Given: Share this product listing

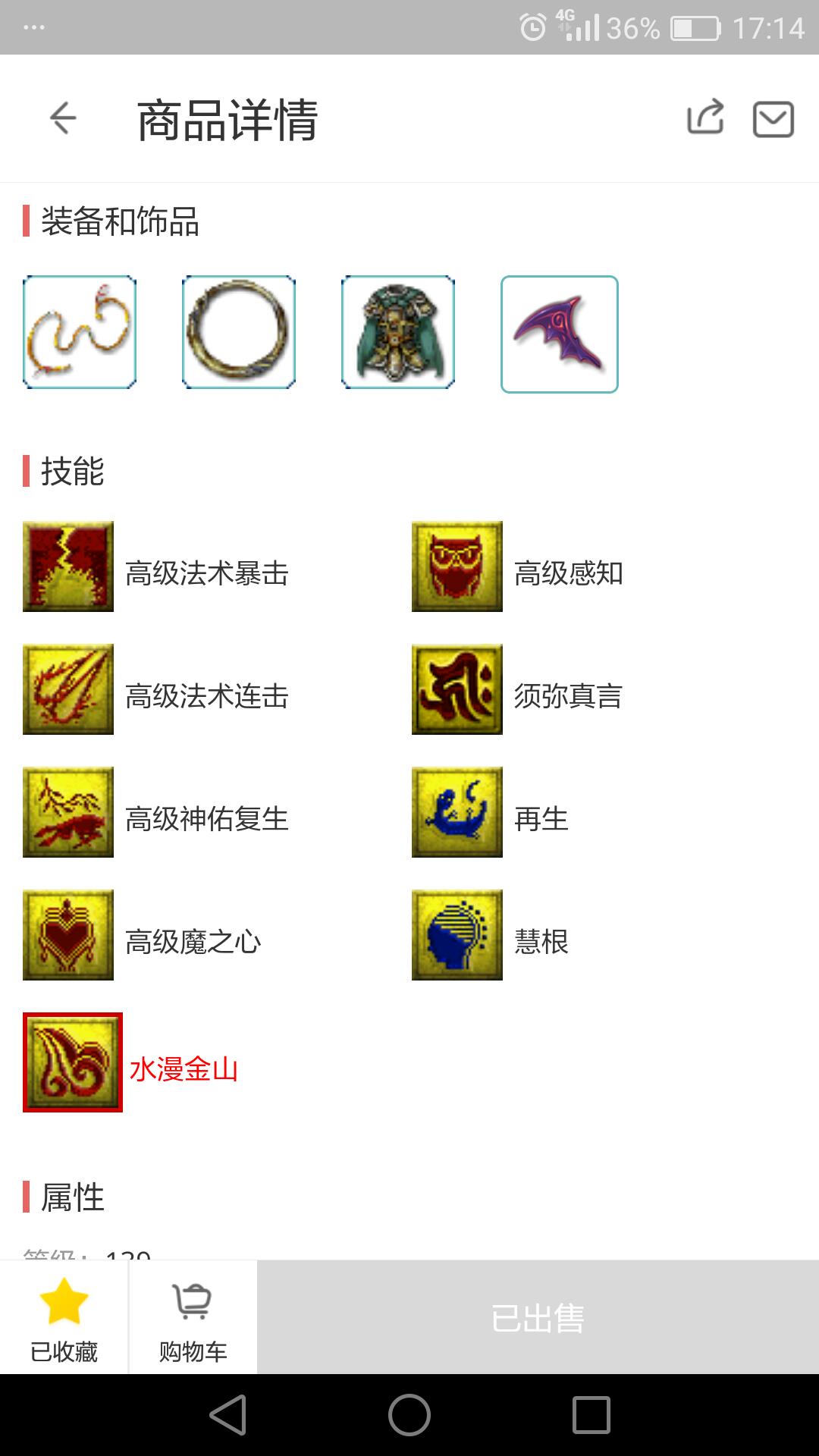Looking at the screenshot, I should tap(705, 118).
